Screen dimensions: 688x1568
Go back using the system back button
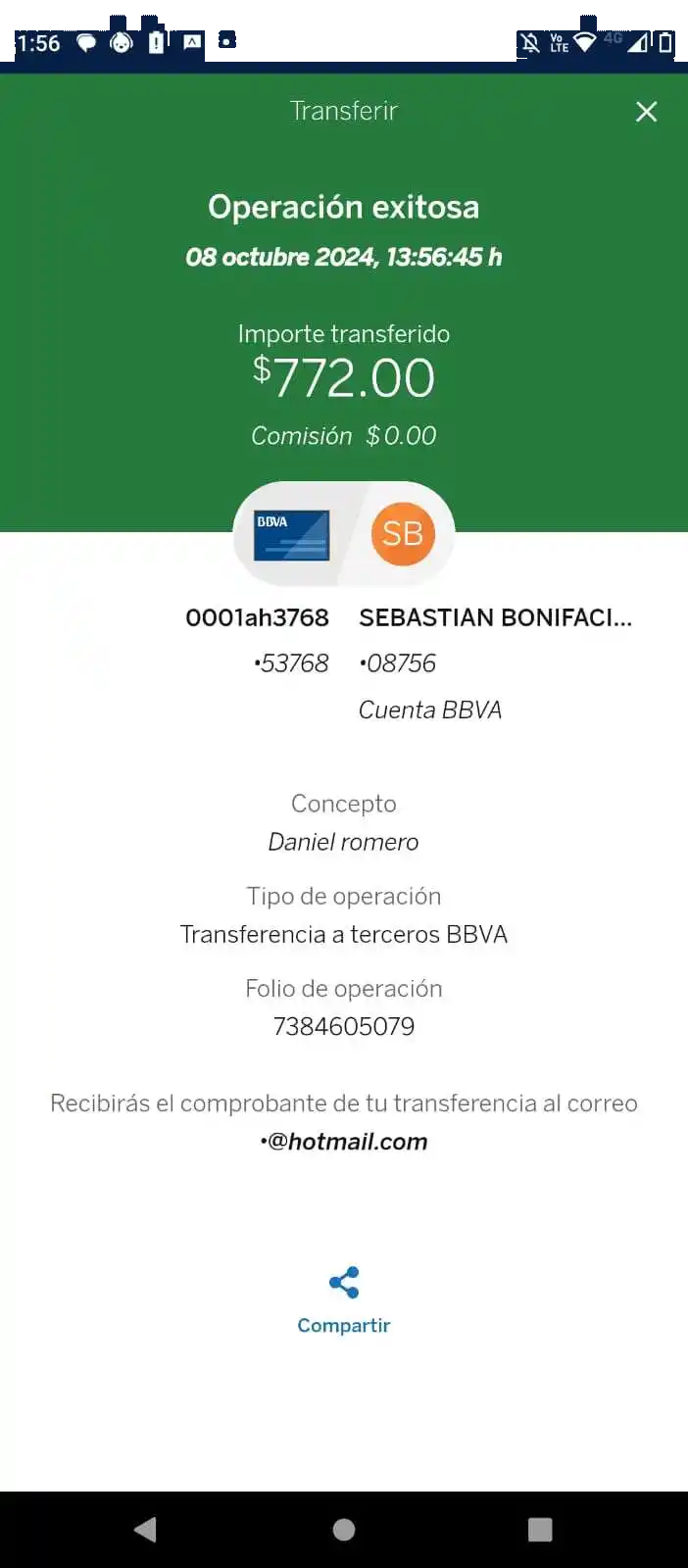coord(146,1530)
